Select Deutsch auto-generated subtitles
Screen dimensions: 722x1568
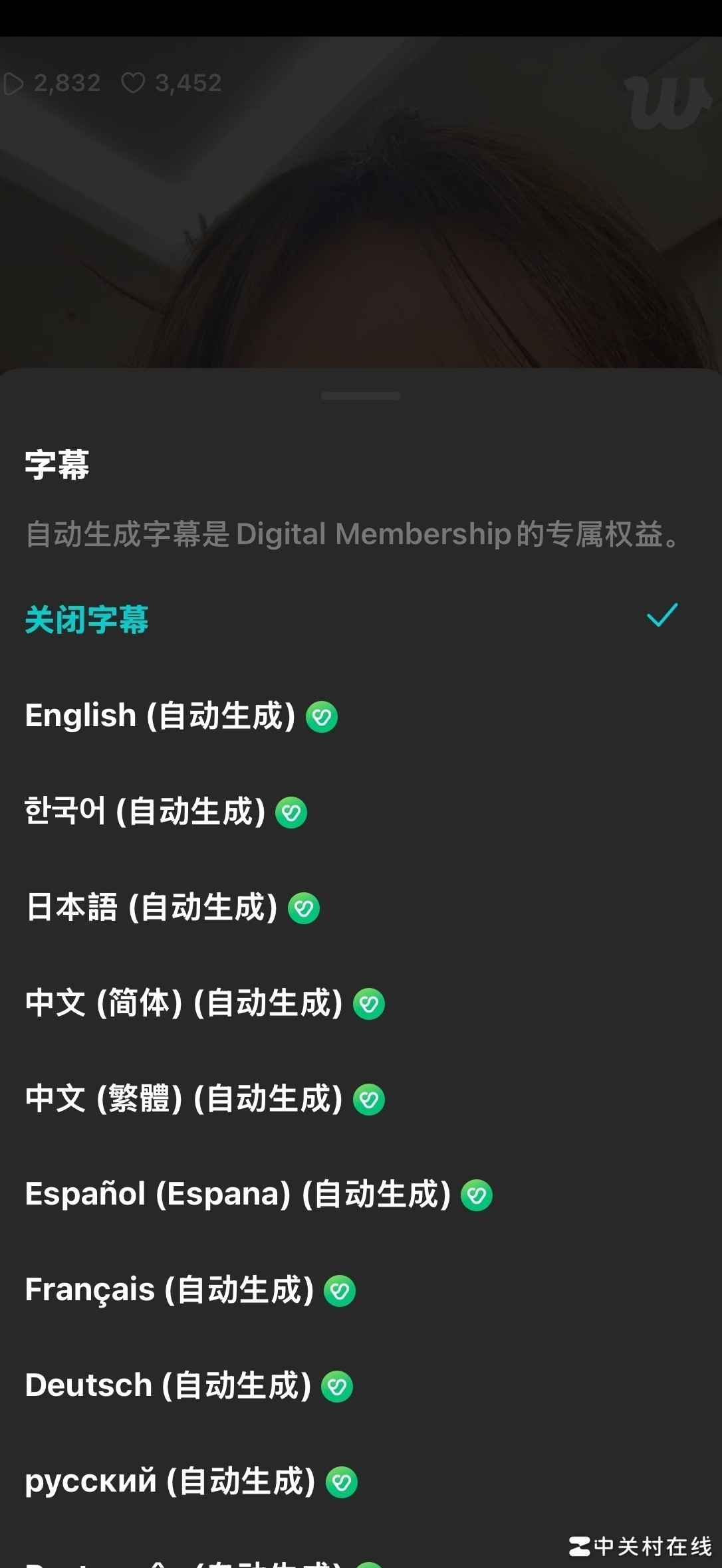[x=168, y=1385]
